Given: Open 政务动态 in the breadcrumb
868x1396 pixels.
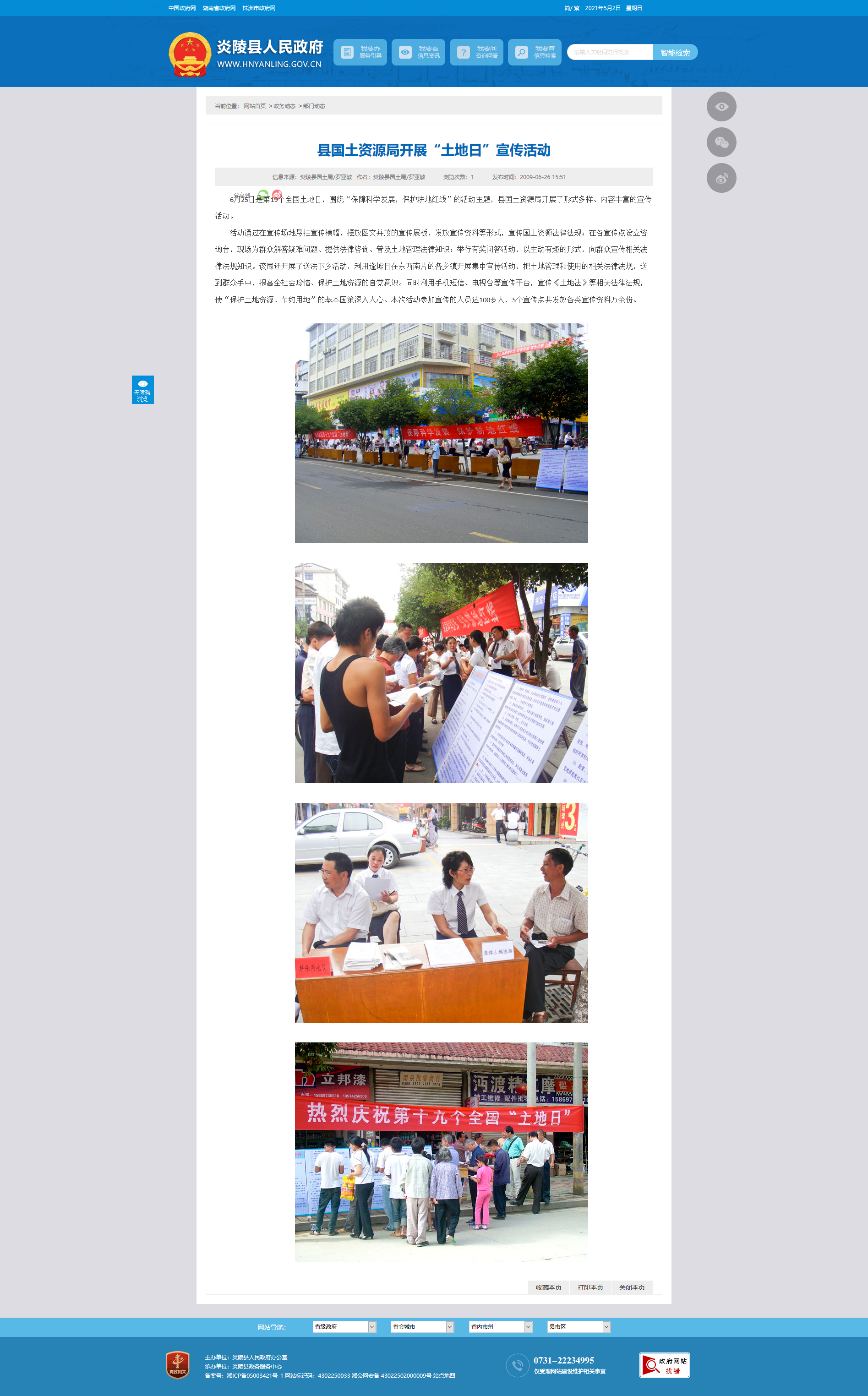Looking at the screenshot, I should click(x=284, y=106).
